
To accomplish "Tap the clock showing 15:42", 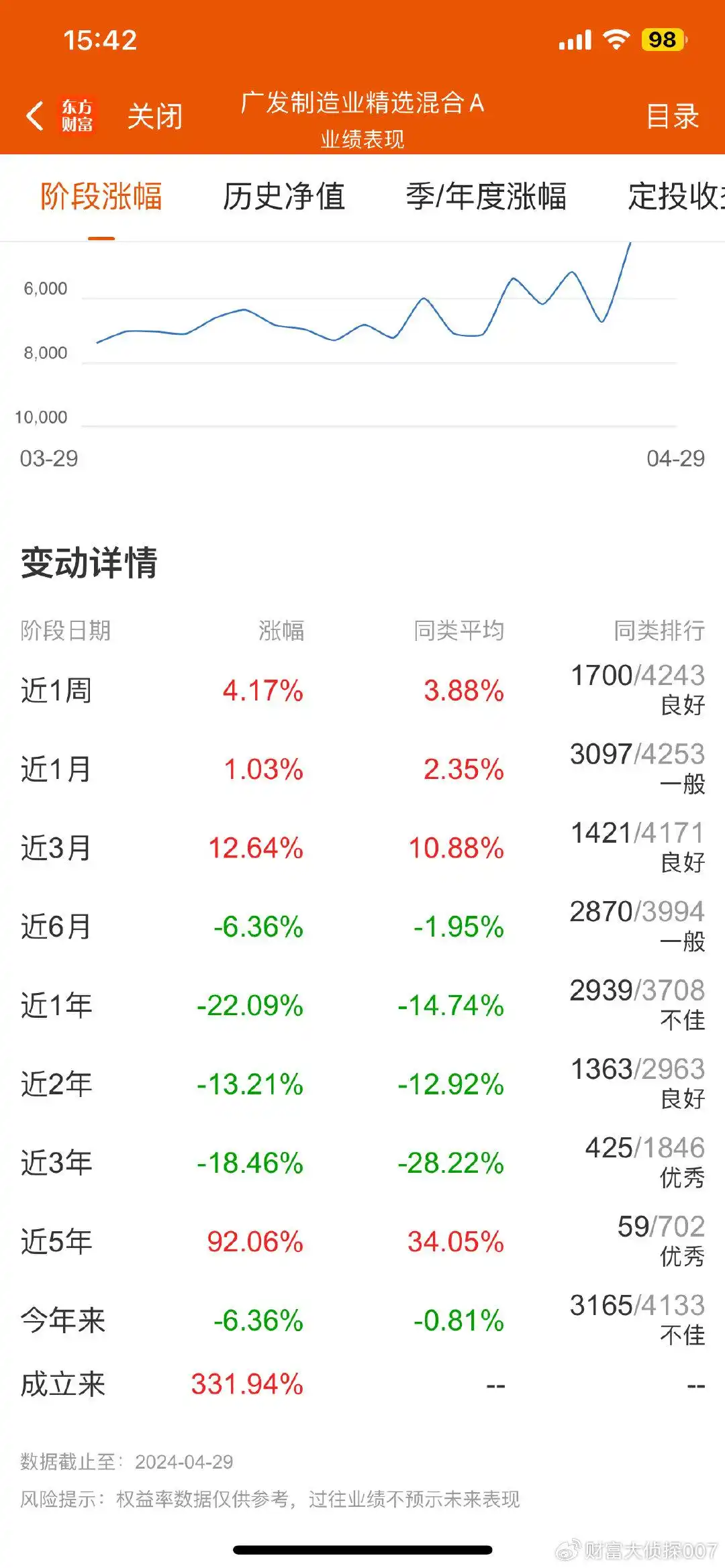I will click(x=101, y=40).
